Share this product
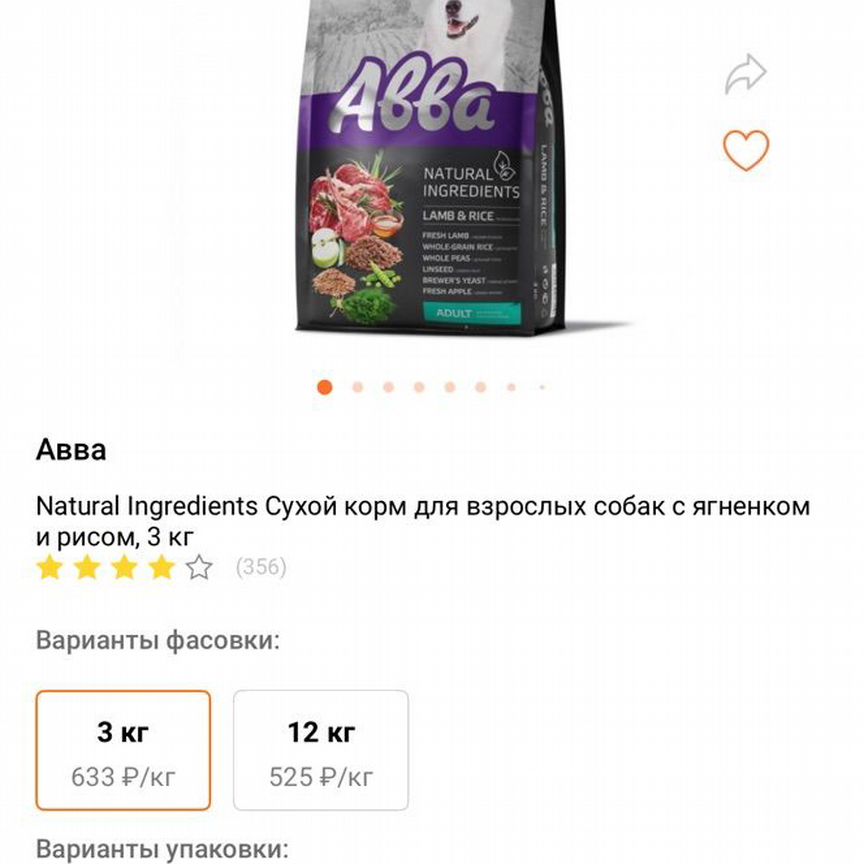864x864 pixels. [745, 75]
